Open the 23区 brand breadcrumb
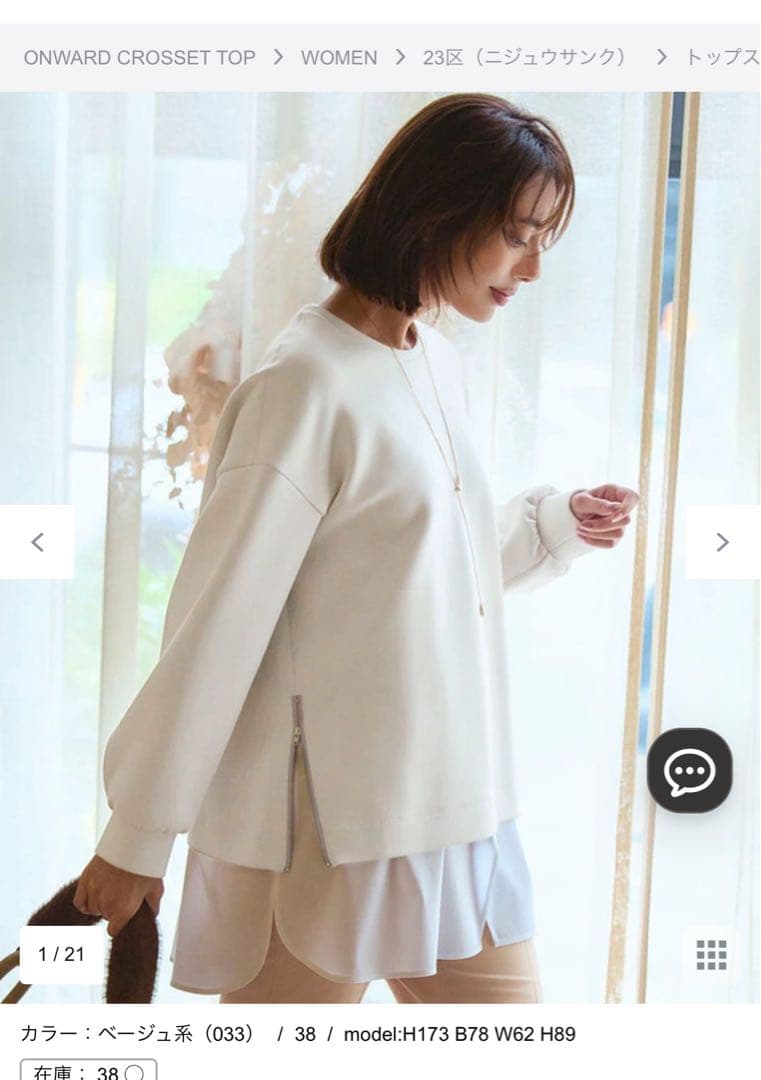This screenshot has width=761, height=1080. coord(524,57)
